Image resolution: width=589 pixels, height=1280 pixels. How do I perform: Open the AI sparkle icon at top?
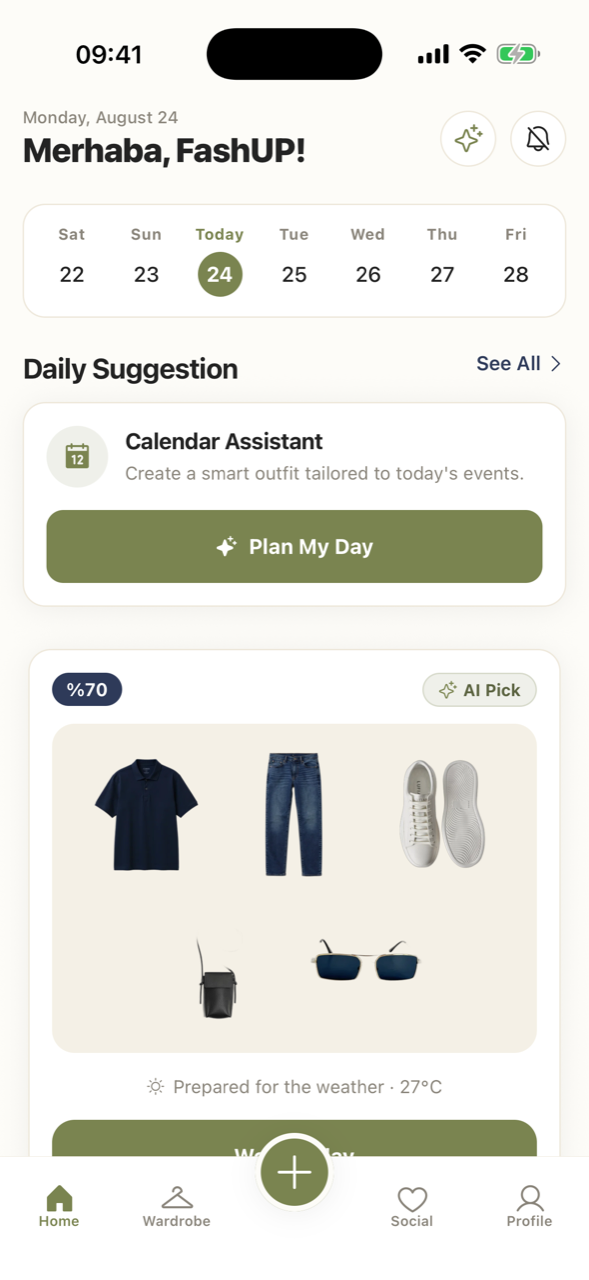[x=468, y=139]
